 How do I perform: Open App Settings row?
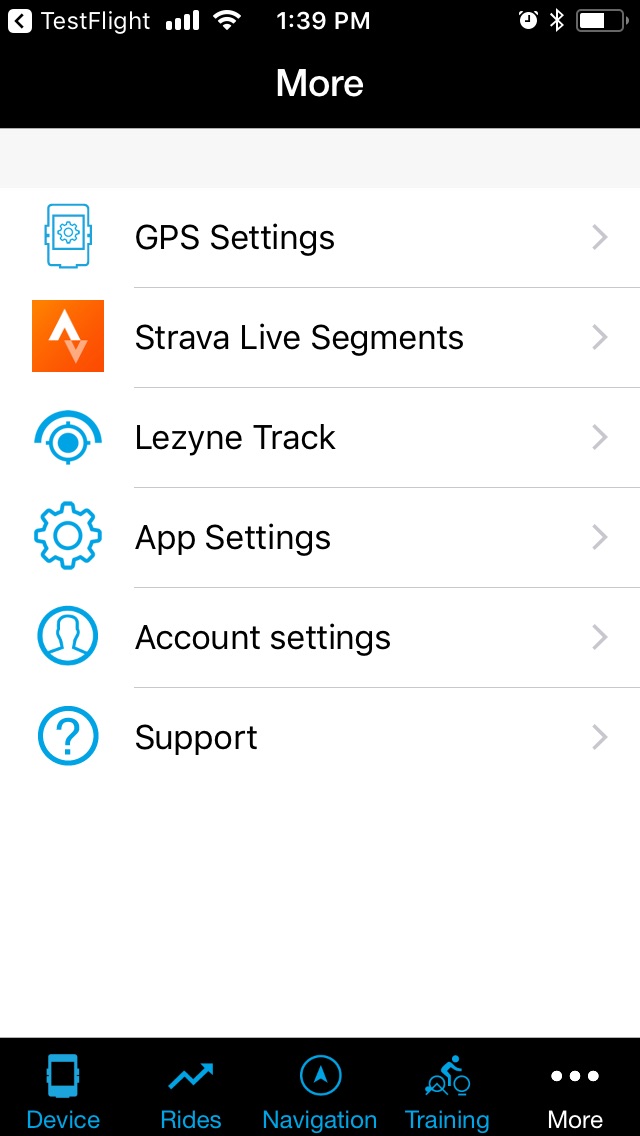click(x=320, y=537)
